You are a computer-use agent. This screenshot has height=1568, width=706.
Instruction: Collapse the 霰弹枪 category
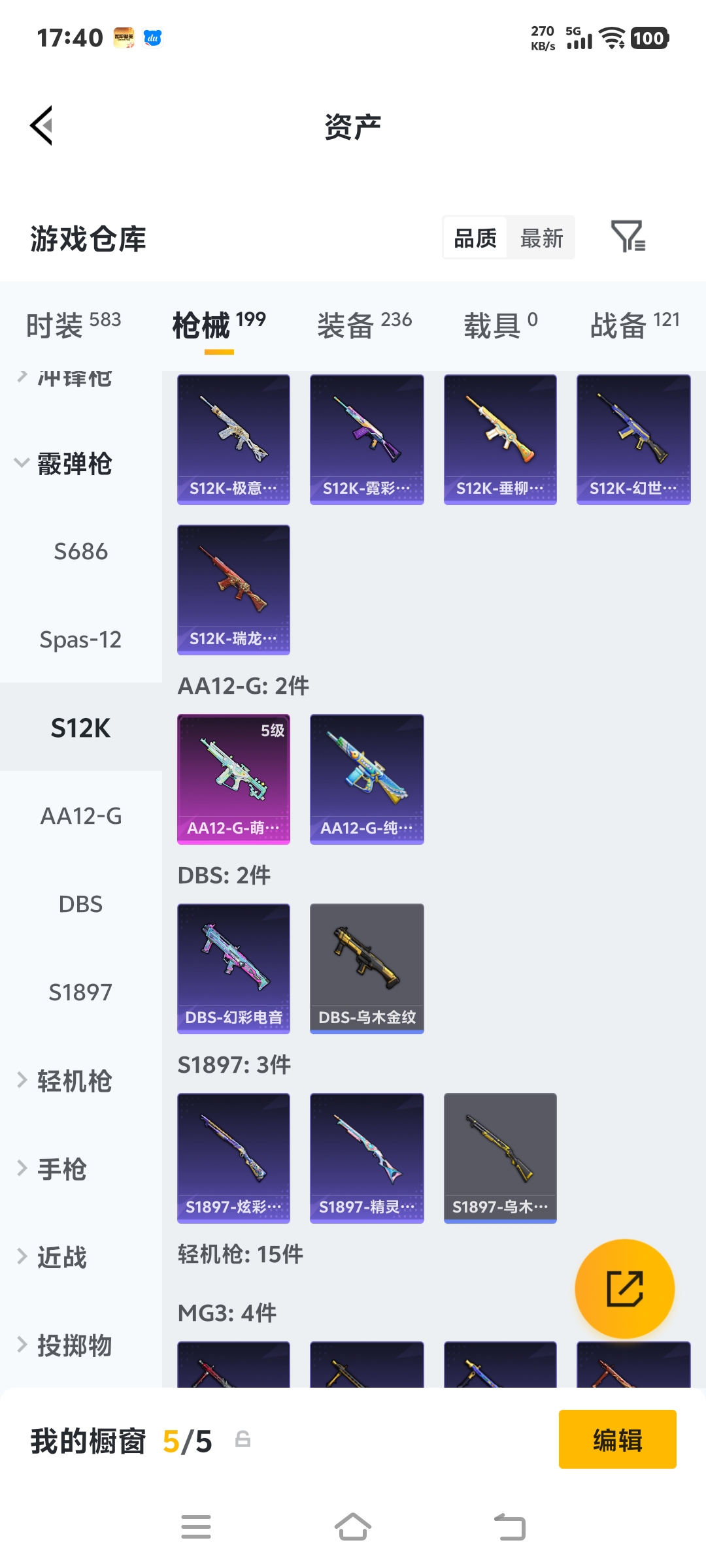[x=64, y=464]
